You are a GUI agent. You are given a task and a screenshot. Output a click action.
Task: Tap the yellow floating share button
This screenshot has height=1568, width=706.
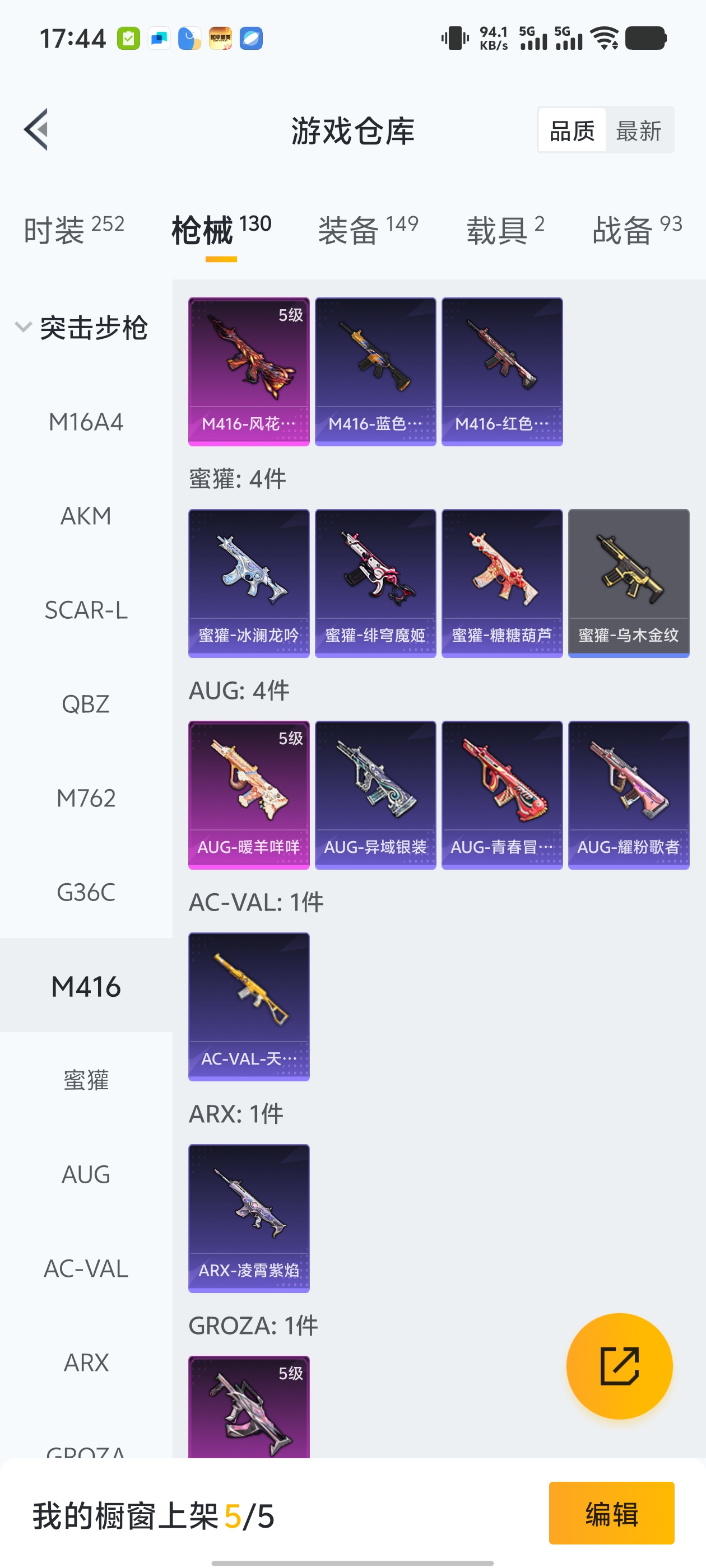(x=619, y=1366)
